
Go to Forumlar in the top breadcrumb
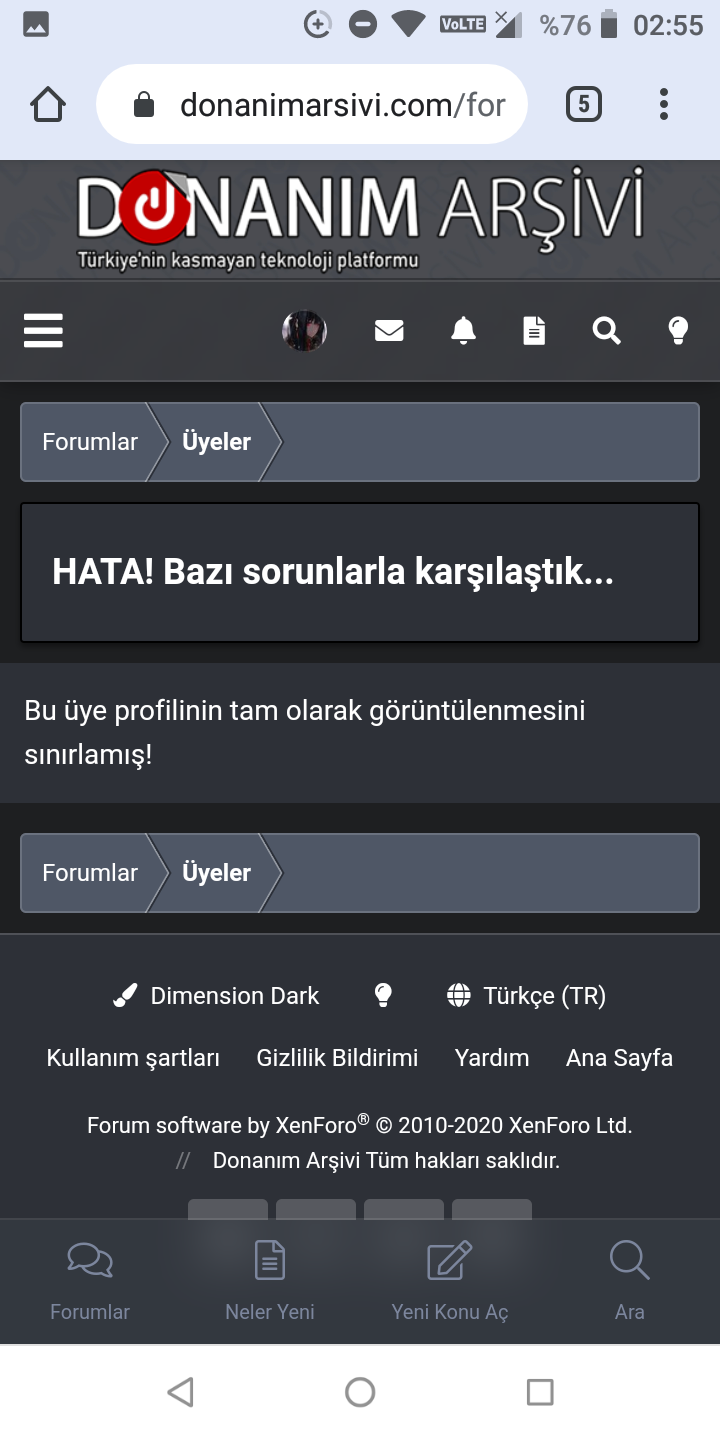[90, 442]
